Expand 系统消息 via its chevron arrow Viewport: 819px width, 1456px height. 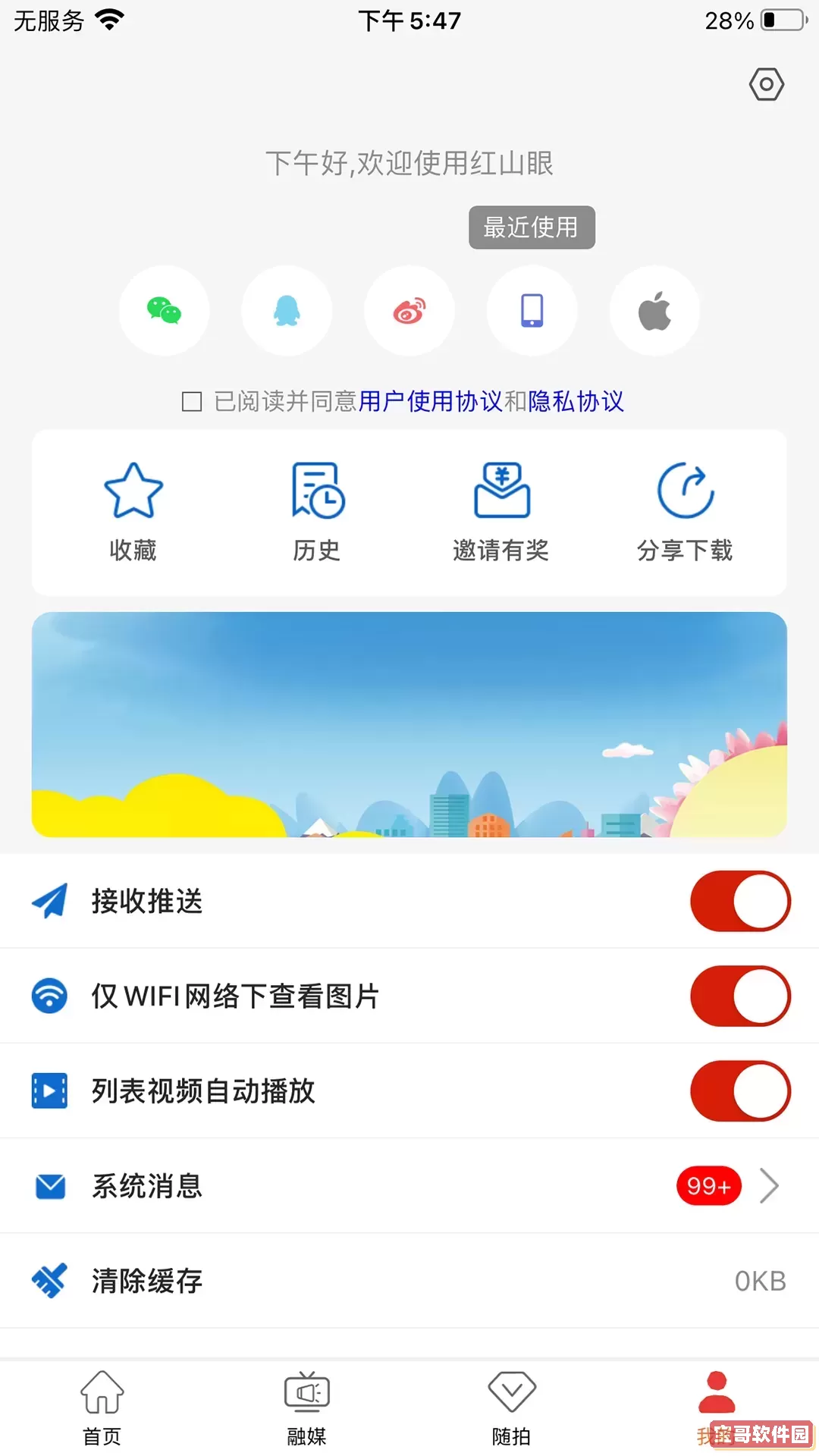(x=770, y=1186)
